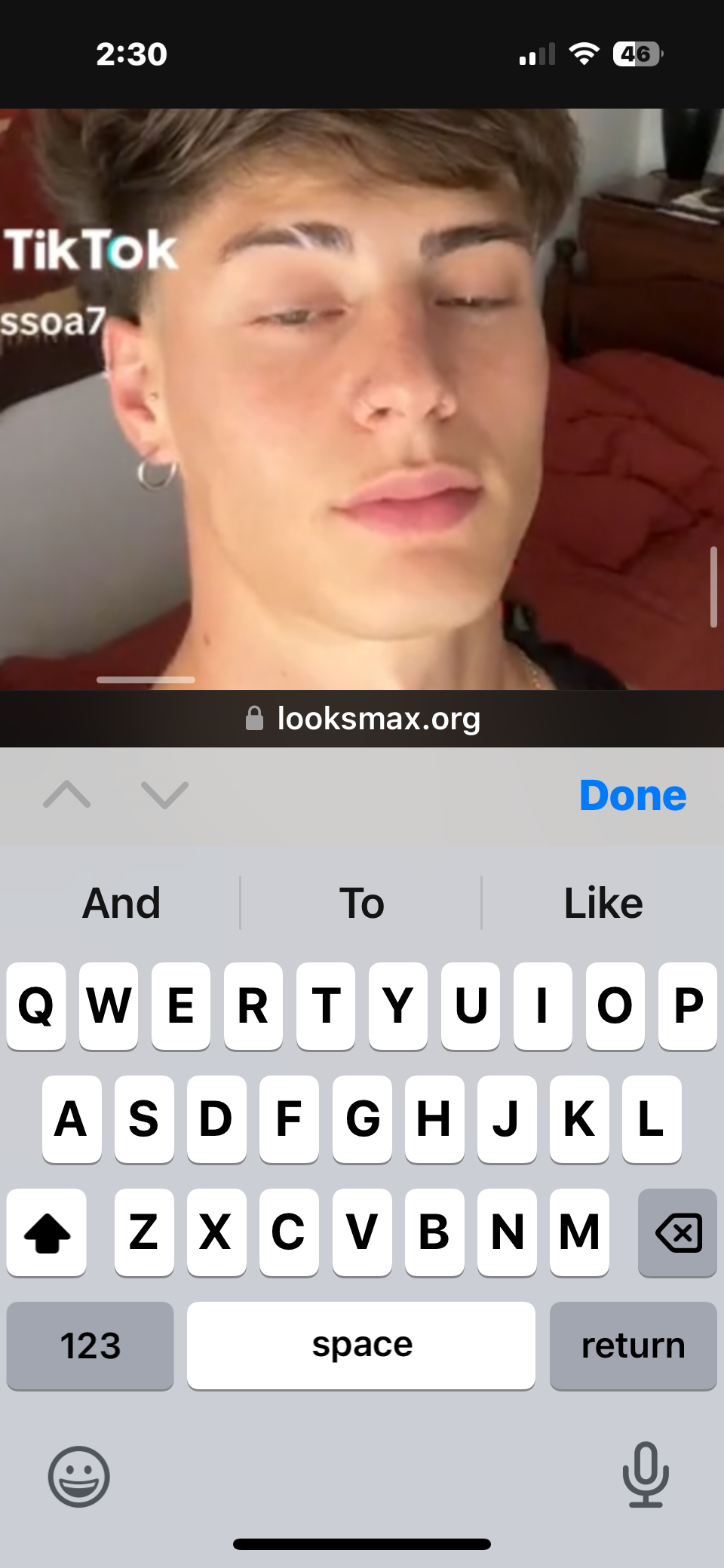Delete a character with backspace key
724x1568 pixels.
677,1232
